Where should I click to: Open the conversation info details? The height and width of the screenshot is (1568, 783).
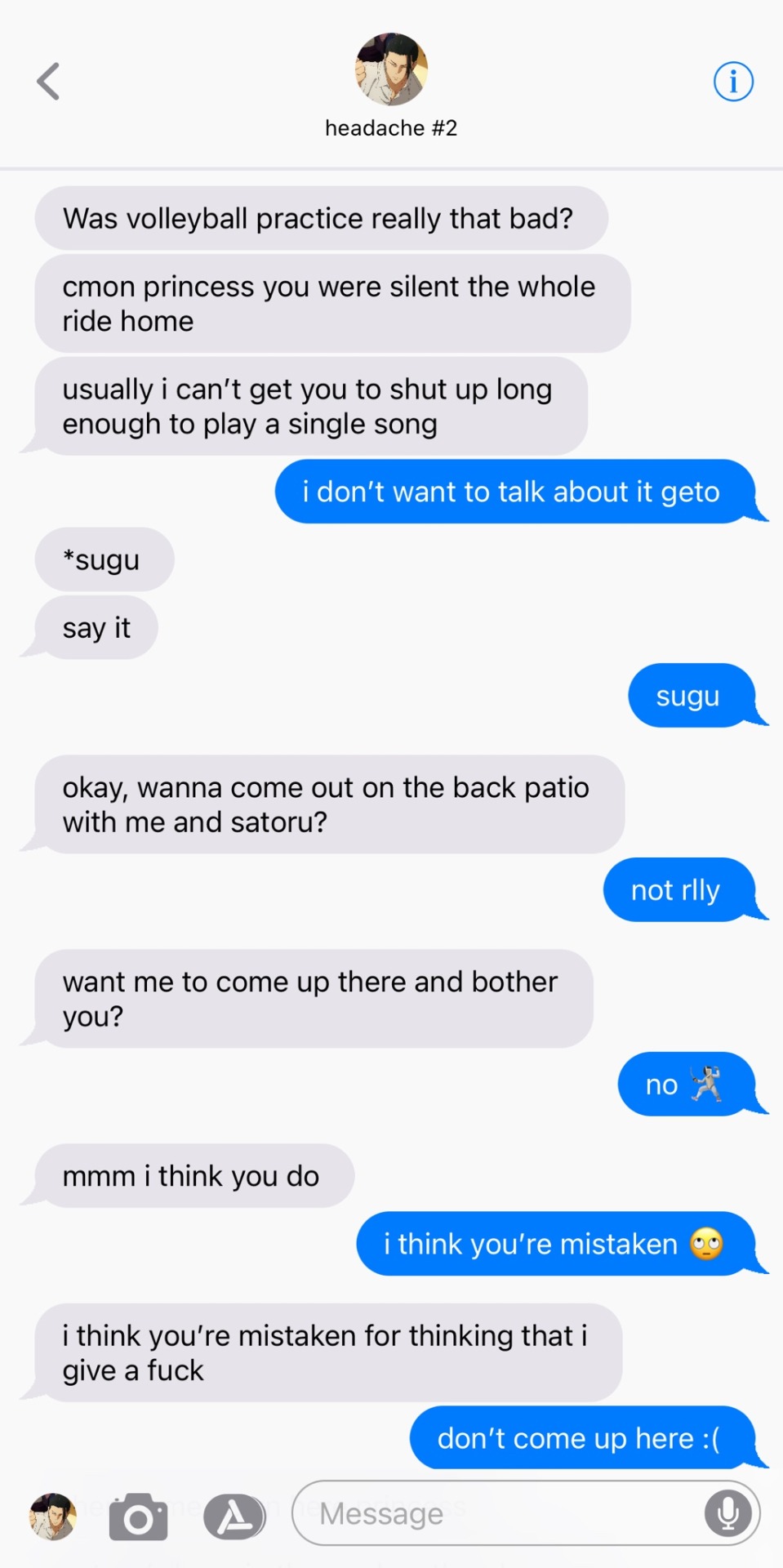coord(732,82)
